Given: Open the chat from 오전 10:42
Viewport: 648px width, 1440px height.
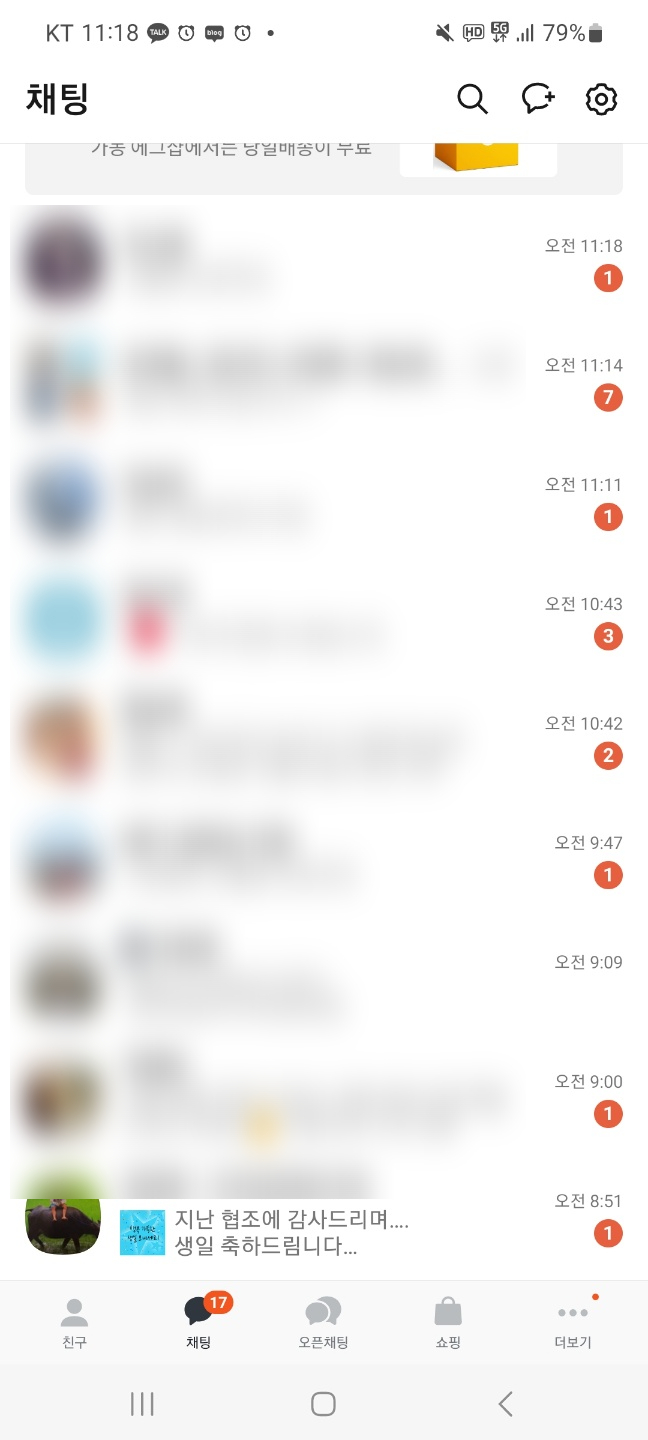Looking at the screenshot, I should click(324, 739).
